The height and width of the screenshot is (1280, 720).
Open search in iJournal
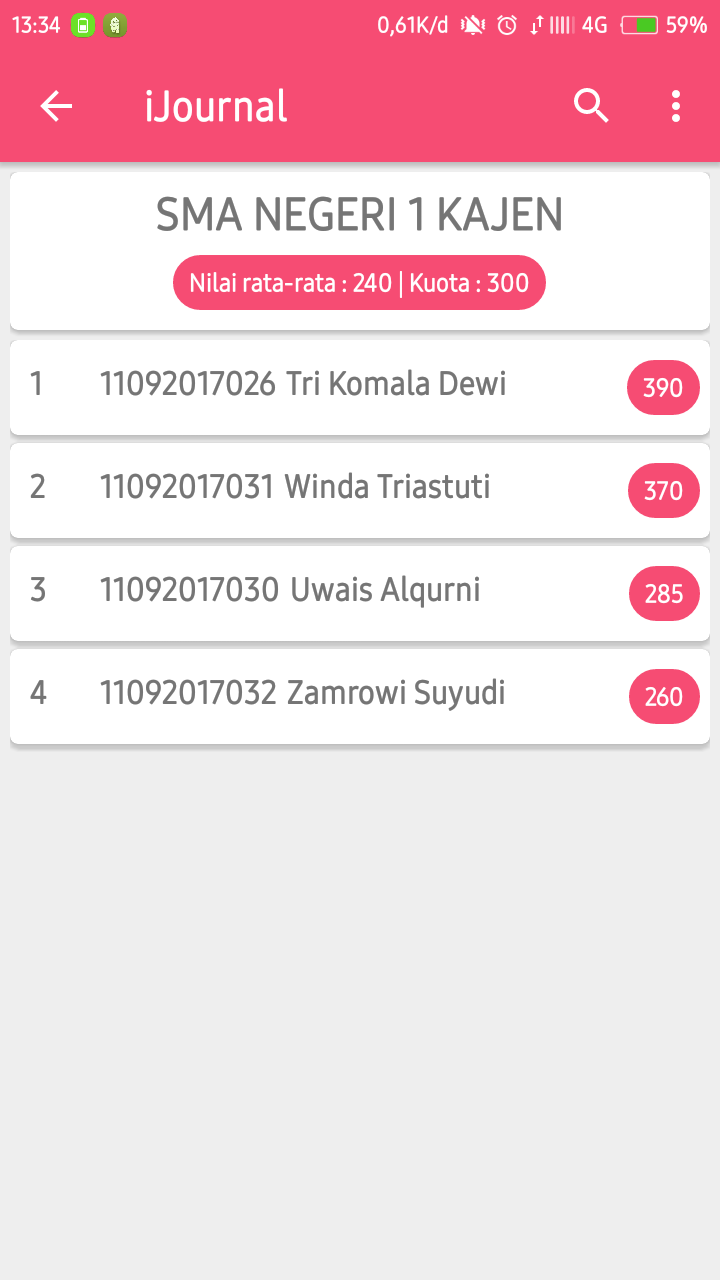pos(590,105)
